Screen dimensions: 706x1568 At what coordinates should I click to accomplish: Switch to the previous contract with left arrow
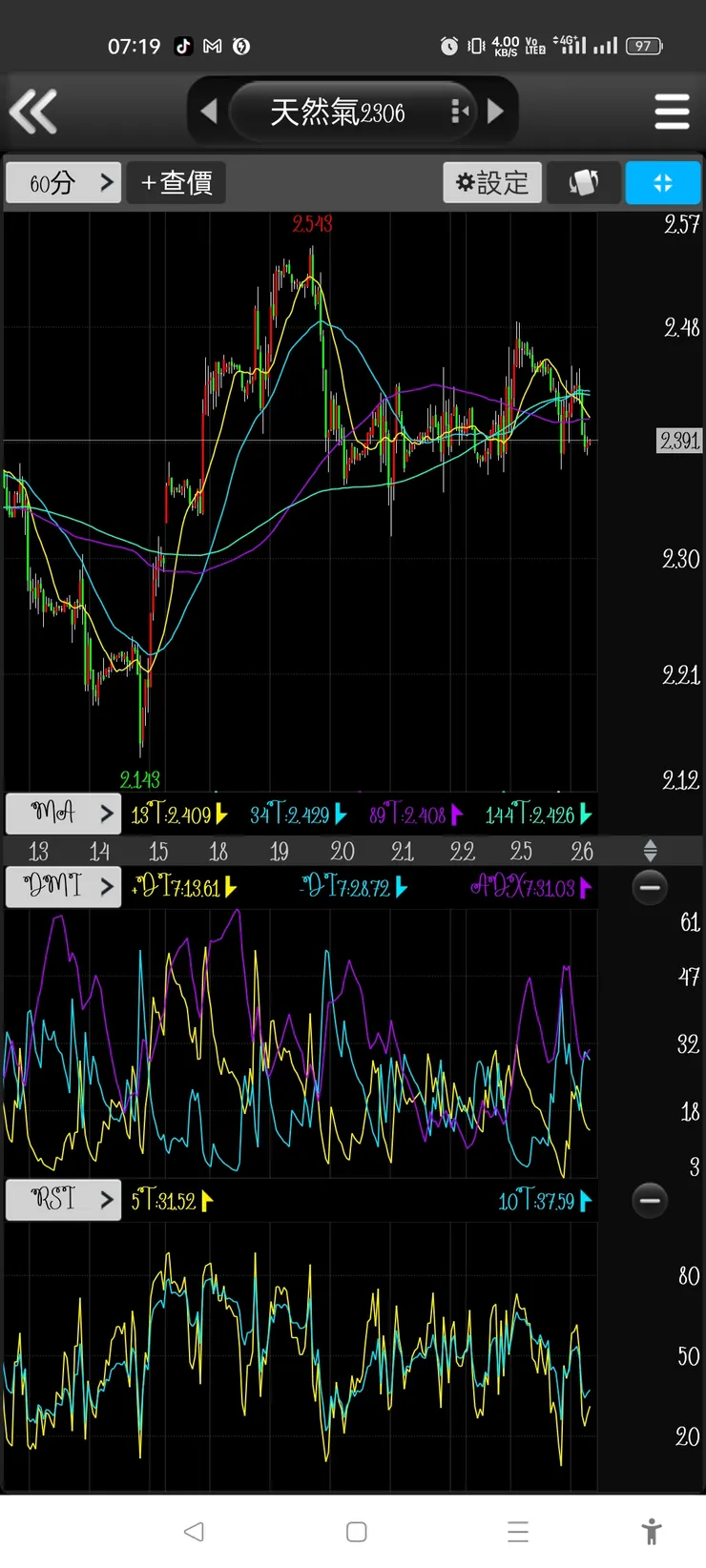click(209, 112)
